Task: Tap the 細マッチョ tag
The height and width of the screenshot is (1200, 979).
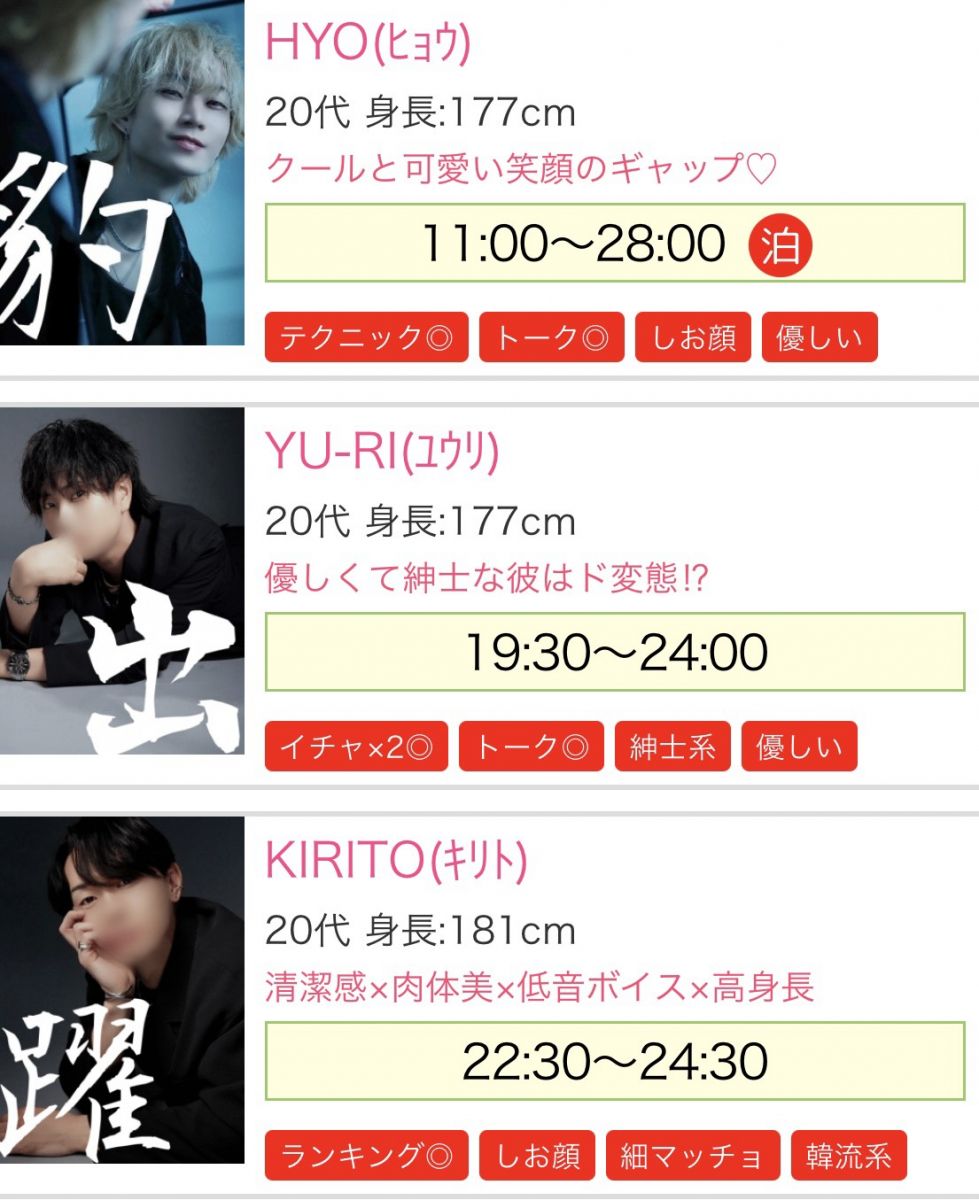Action: (692, 1156)
